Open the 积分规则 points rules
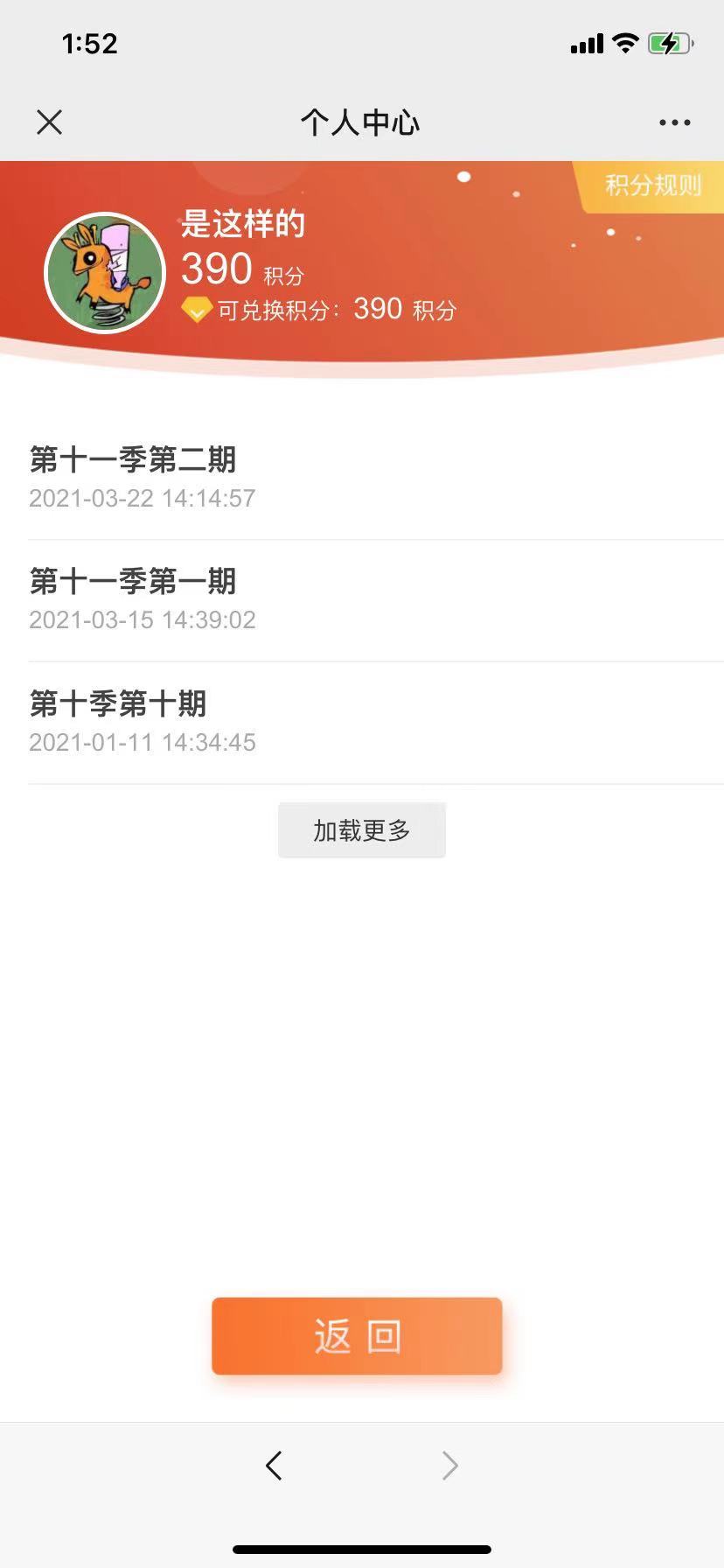 coord(652,185)
